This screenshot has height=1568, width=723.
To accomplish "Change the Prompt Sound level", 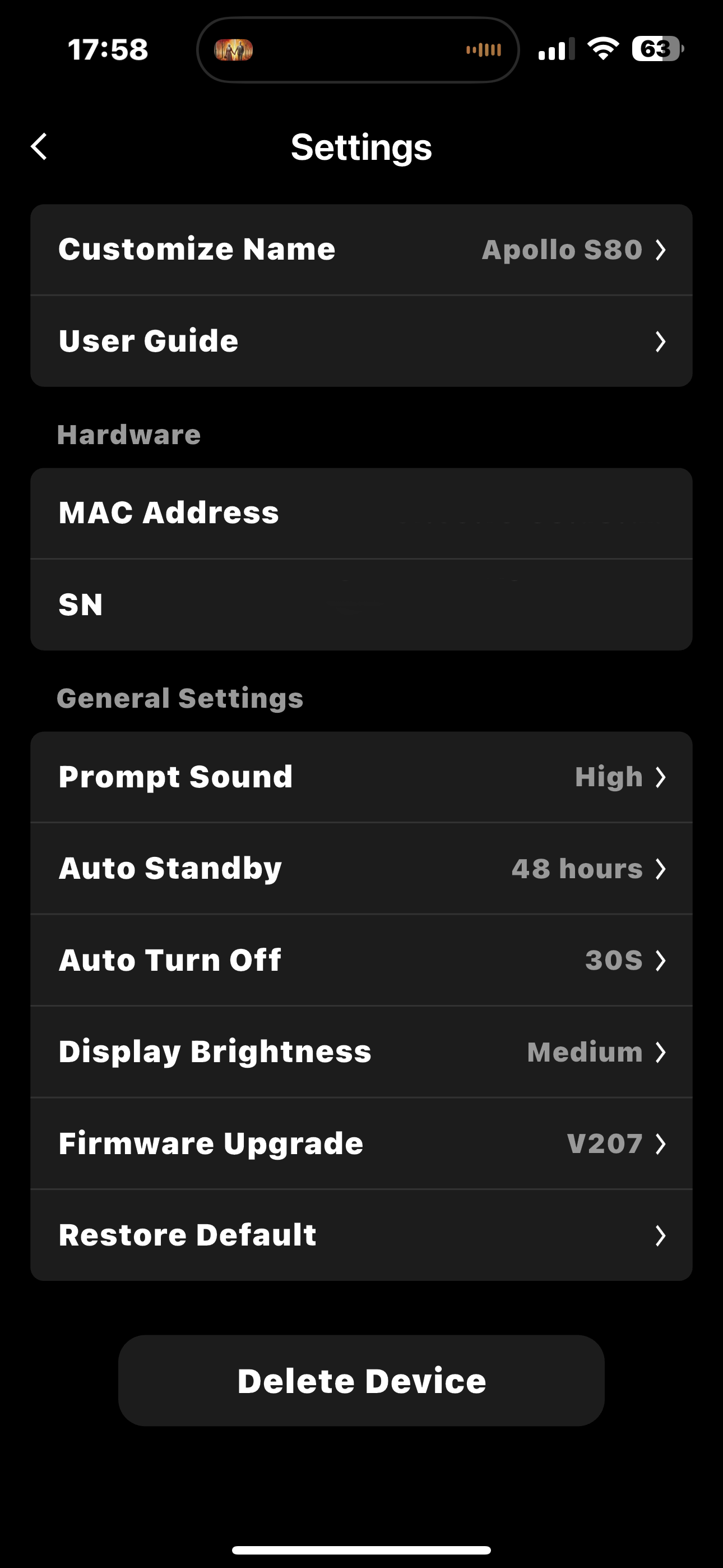I will pos(361,777).
